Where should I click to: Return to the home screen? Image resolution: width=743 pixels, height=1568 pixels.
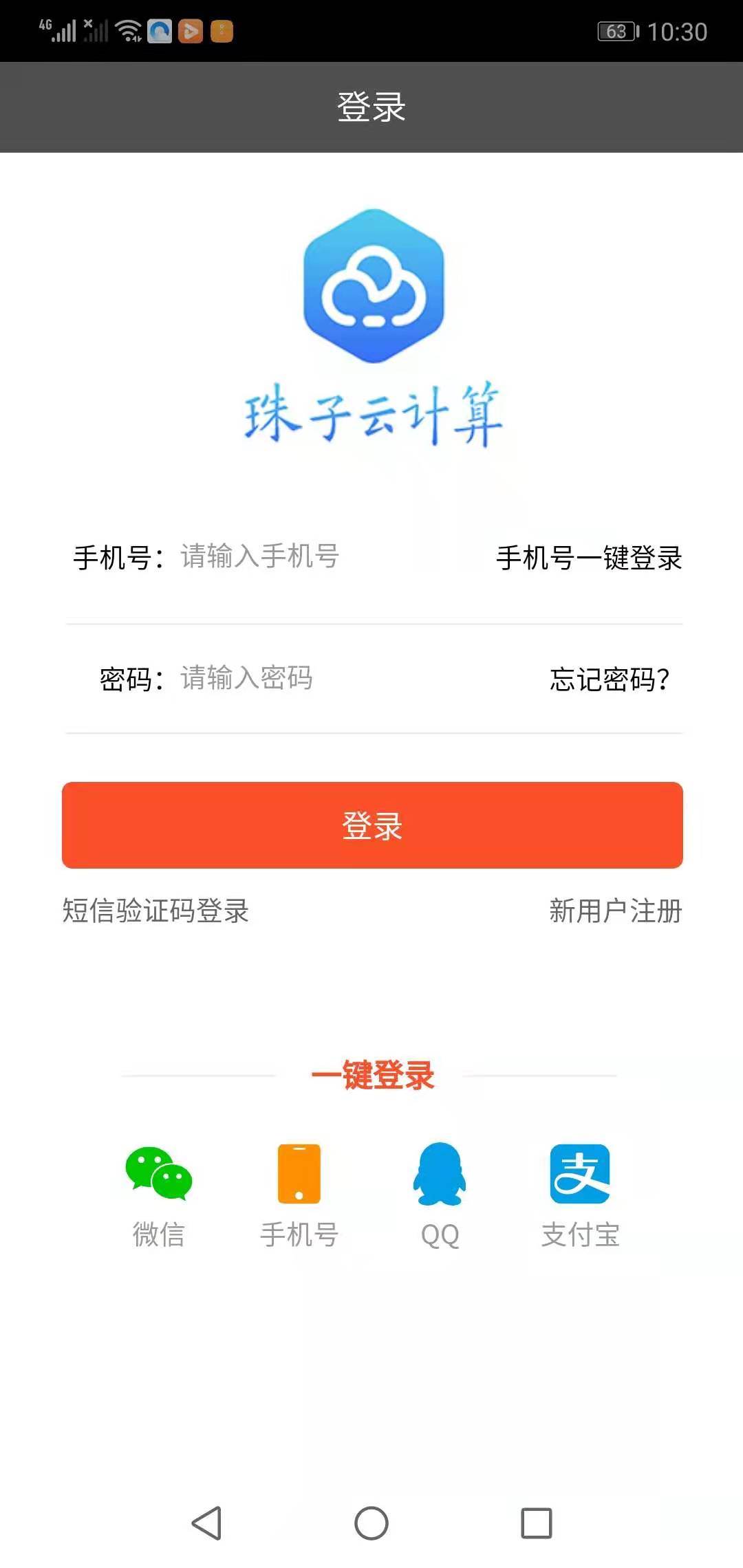click(371, 1523)
